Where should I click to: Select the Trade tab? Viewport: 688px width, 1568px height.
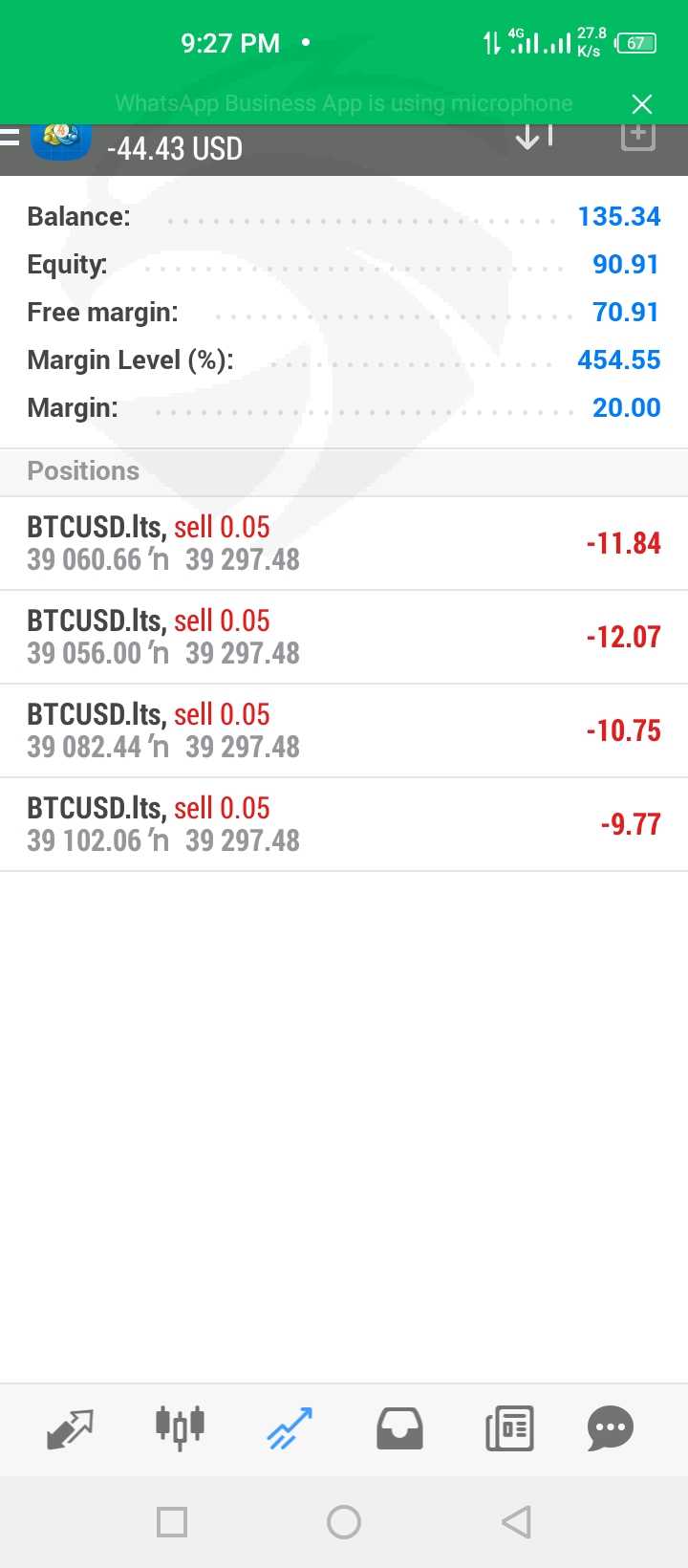290,1429
